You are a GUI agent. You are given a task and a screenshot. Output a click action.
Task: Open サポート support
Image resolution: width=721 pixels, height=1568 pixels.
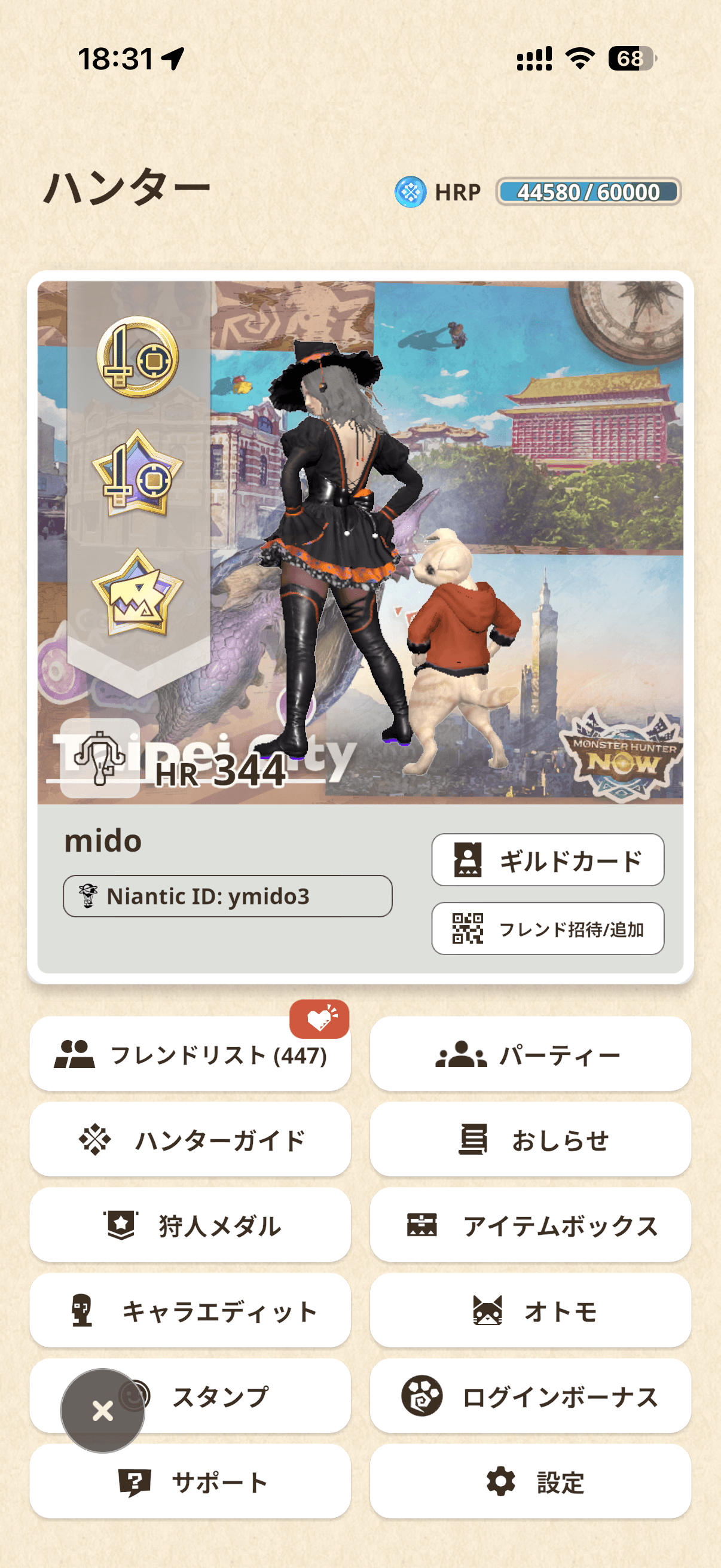click(x=190, y=1481)
